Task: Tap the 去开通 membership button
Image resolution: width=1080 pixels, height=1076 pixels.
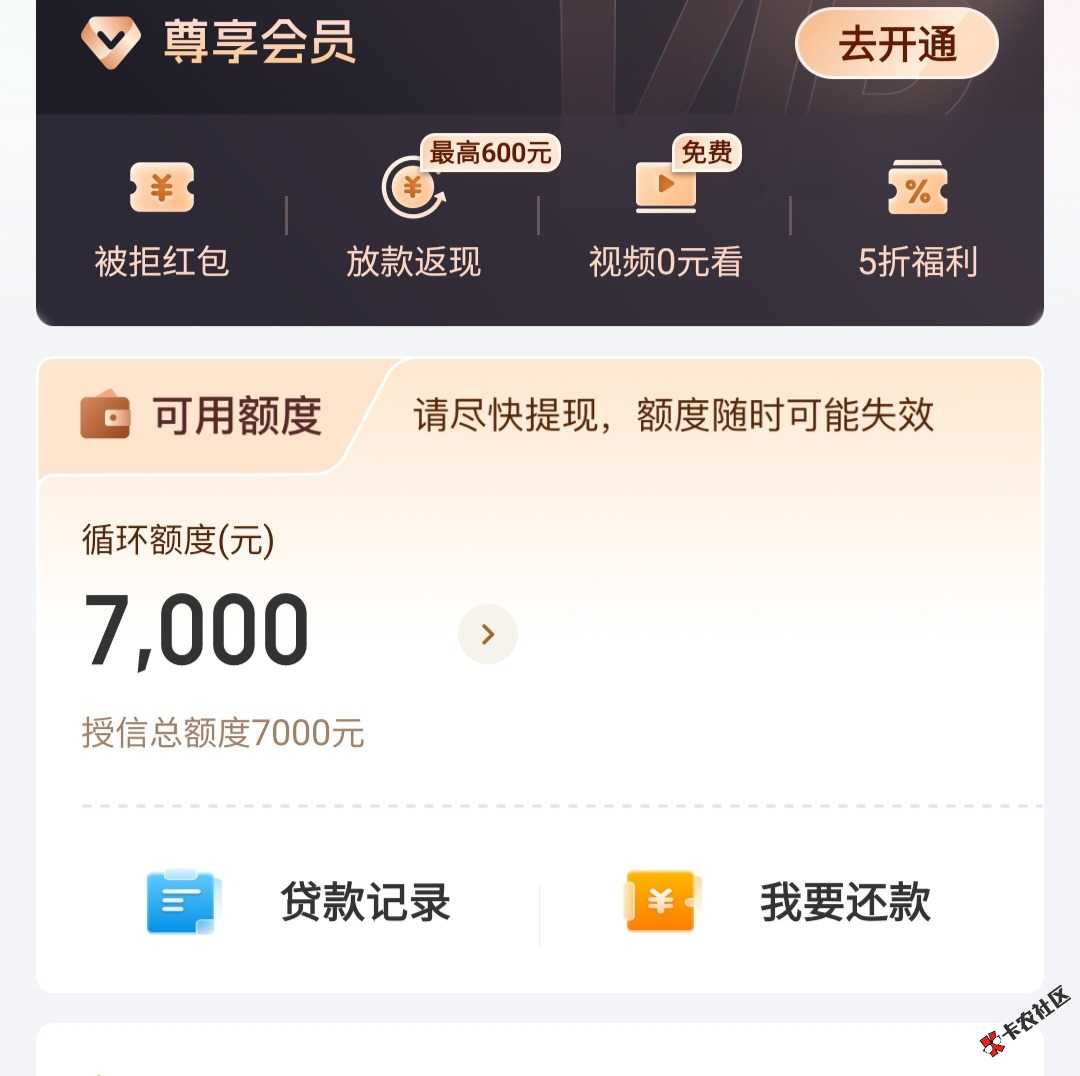Action: point(896,45)
